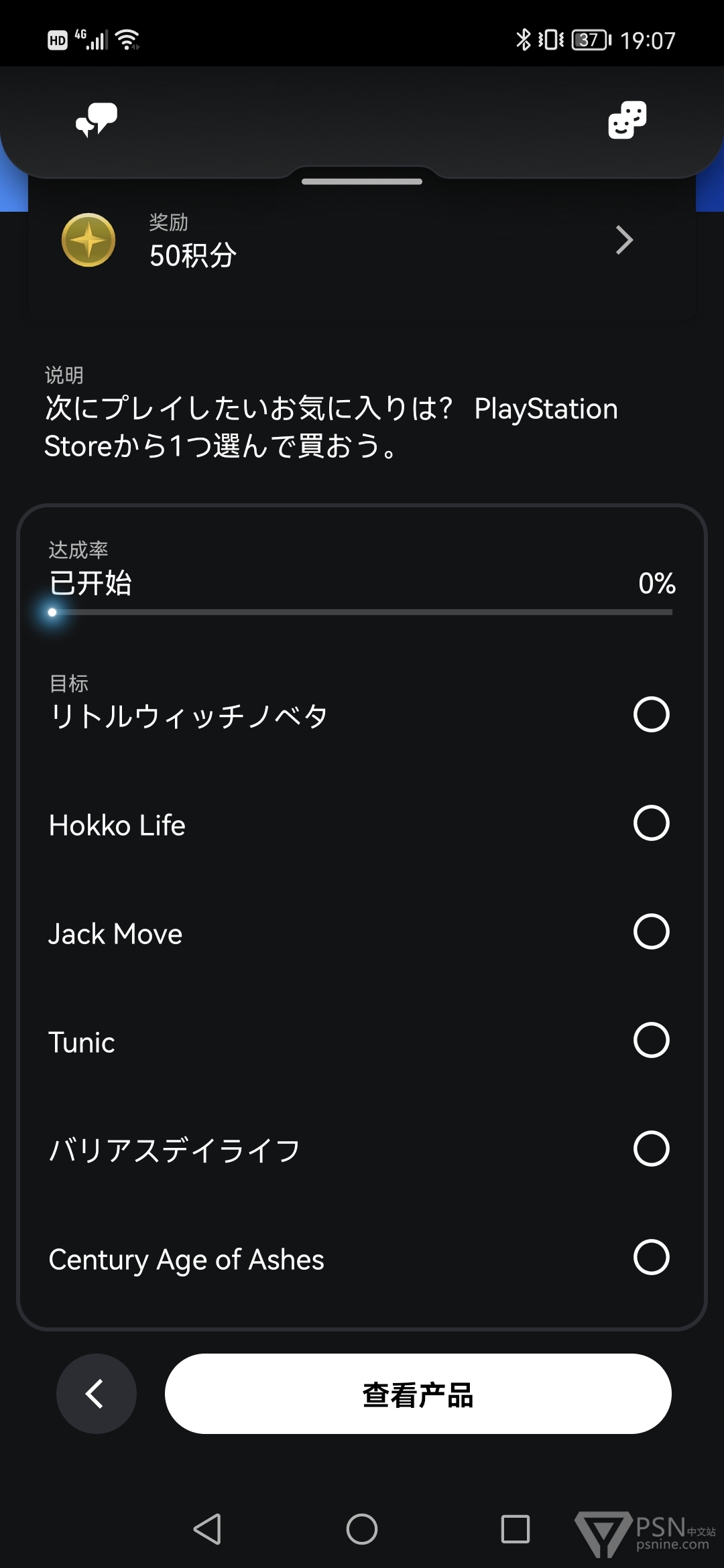Select the Hokko Life circle

click(x=651, y=823)
